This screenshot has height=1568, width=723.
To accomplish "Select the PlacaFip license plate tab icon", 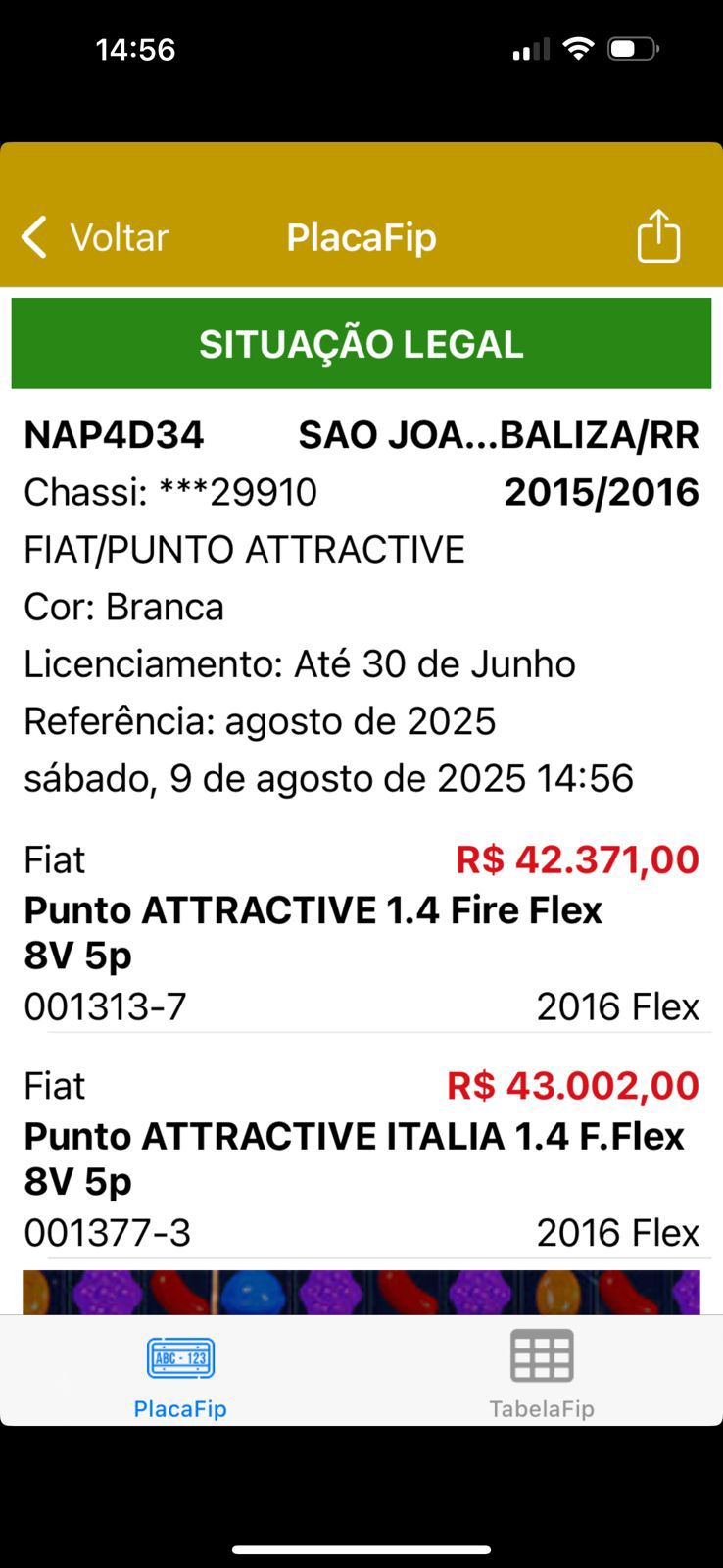I will (x=180, y=1357).
